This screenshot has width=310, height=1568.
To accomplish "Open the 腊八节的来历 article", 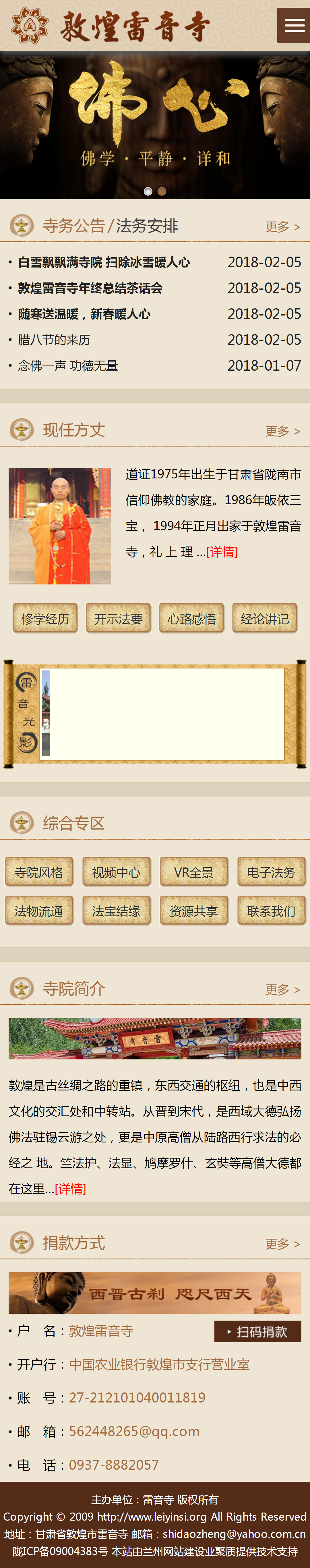I will pos(54,340).
